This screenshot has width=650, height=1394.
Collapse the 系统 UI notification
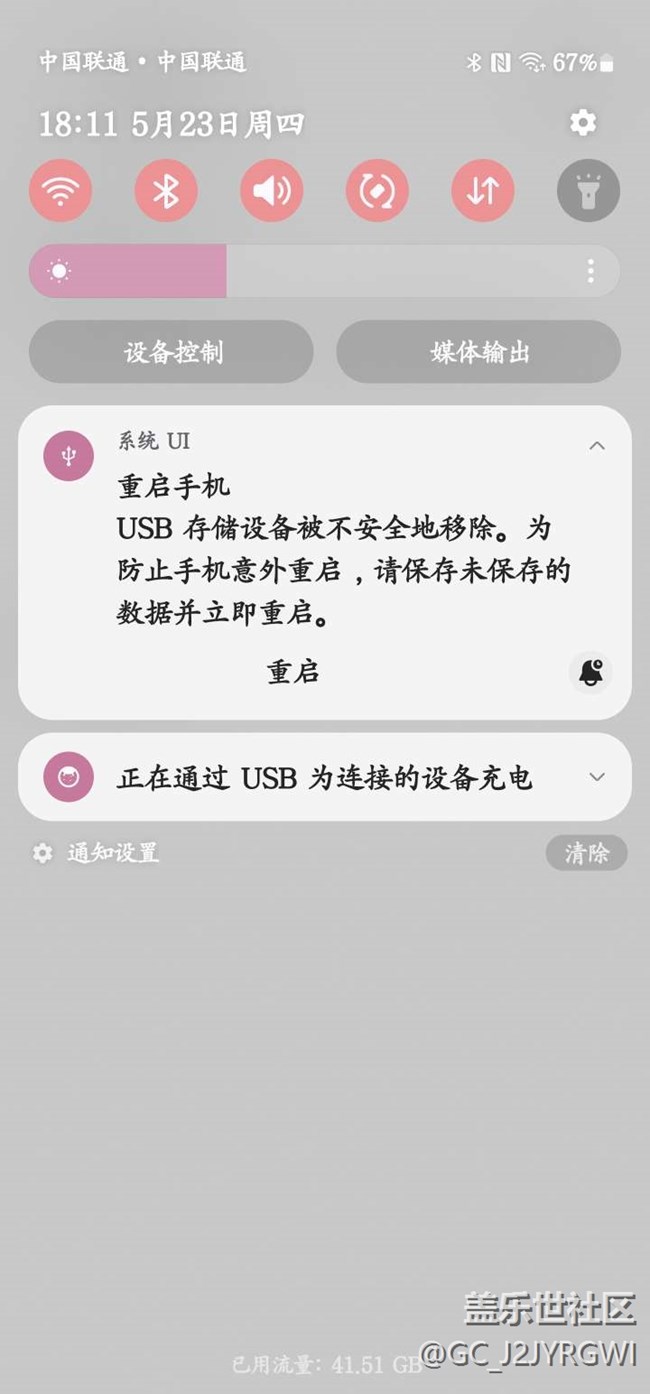pyautogui.click(x=597, y=446)
